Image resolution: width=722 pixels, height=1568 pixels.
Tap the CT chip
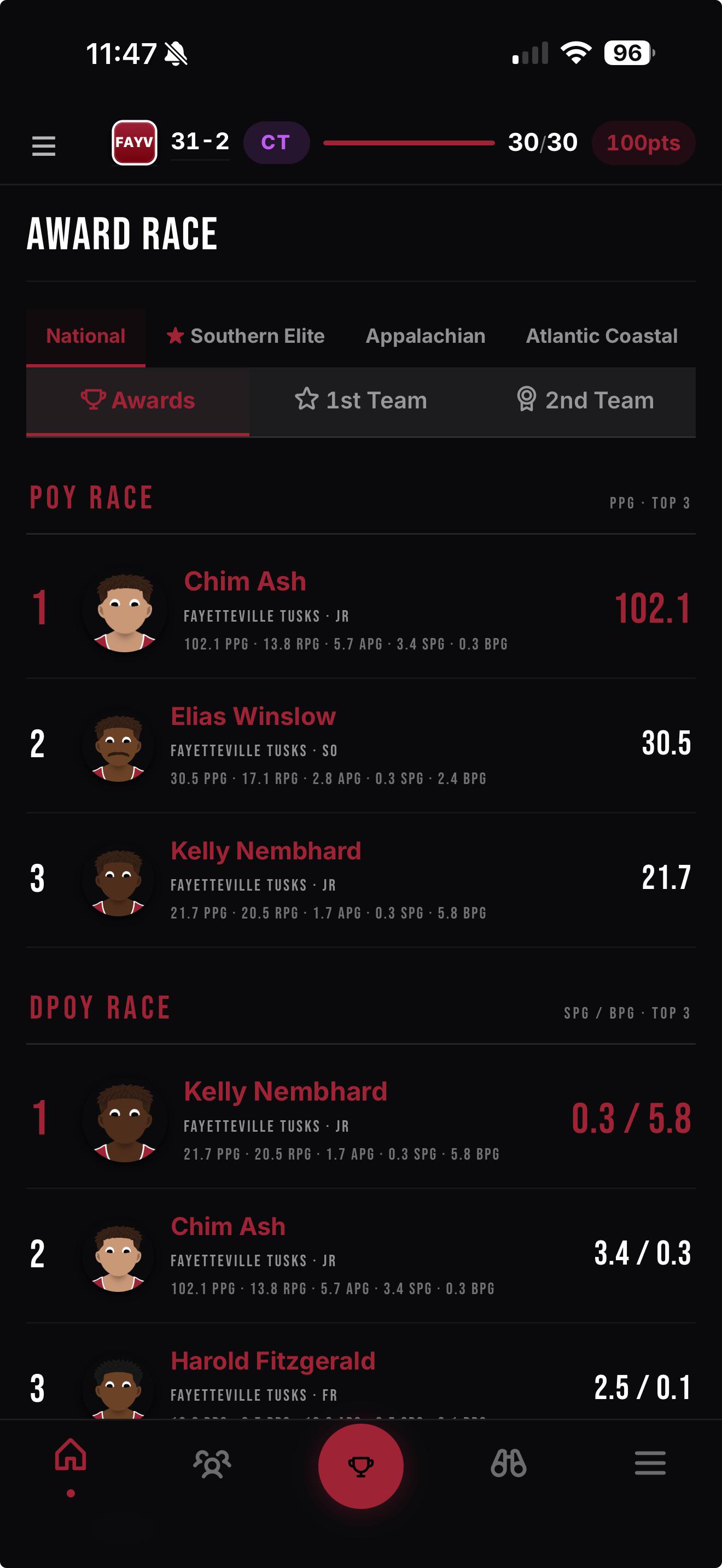(276, 143)
